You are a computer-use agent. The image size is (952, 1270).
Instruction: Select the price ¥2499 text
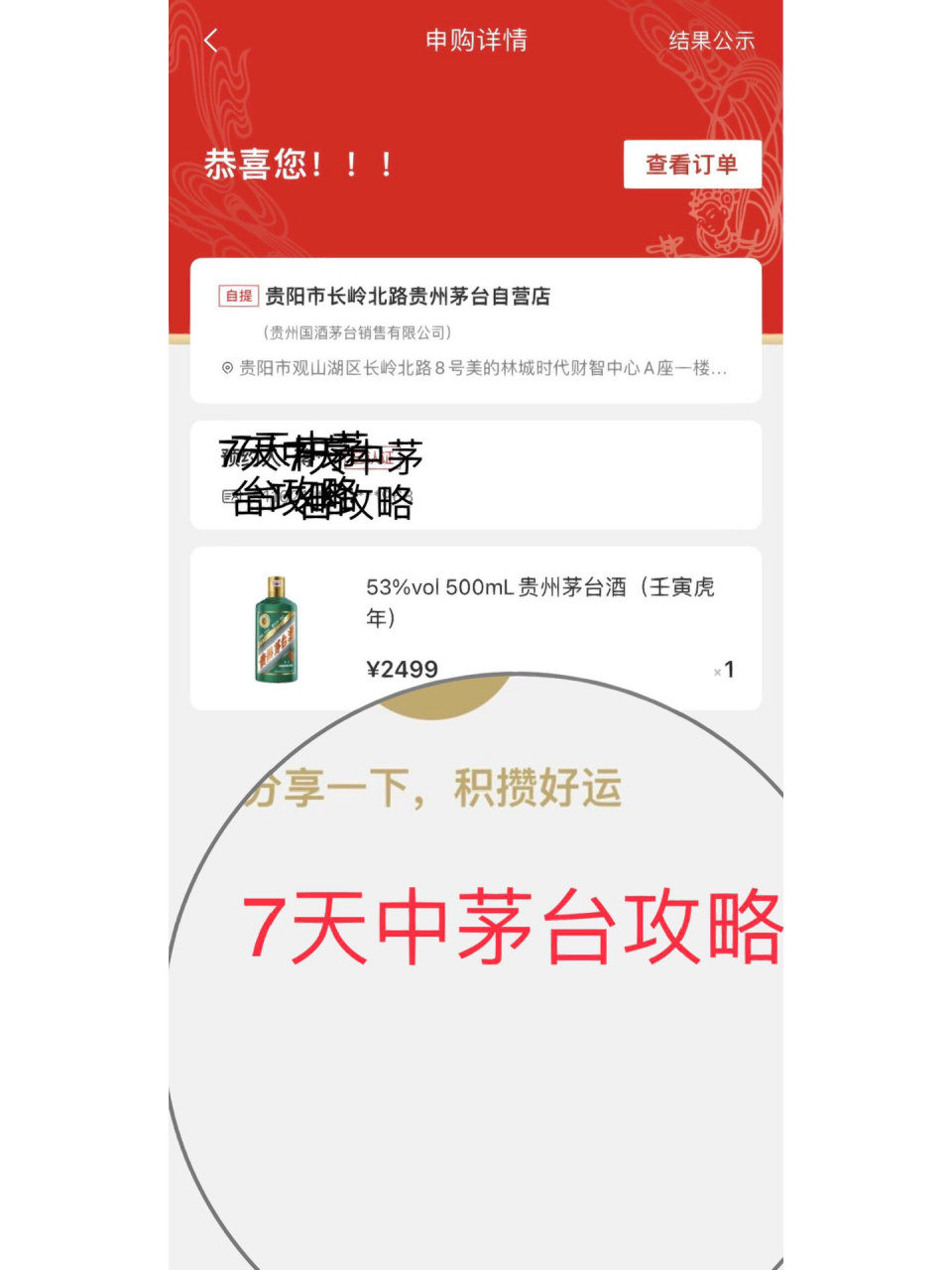[402, 669]
